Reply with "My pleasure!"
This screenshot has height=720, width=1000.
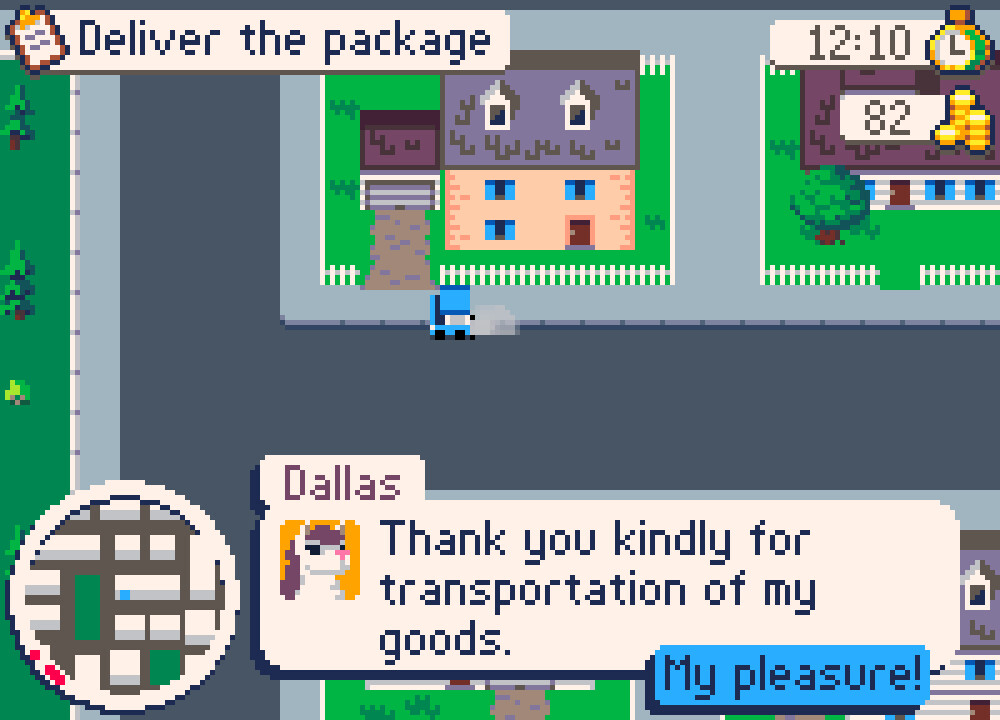[x=791, y=675]
